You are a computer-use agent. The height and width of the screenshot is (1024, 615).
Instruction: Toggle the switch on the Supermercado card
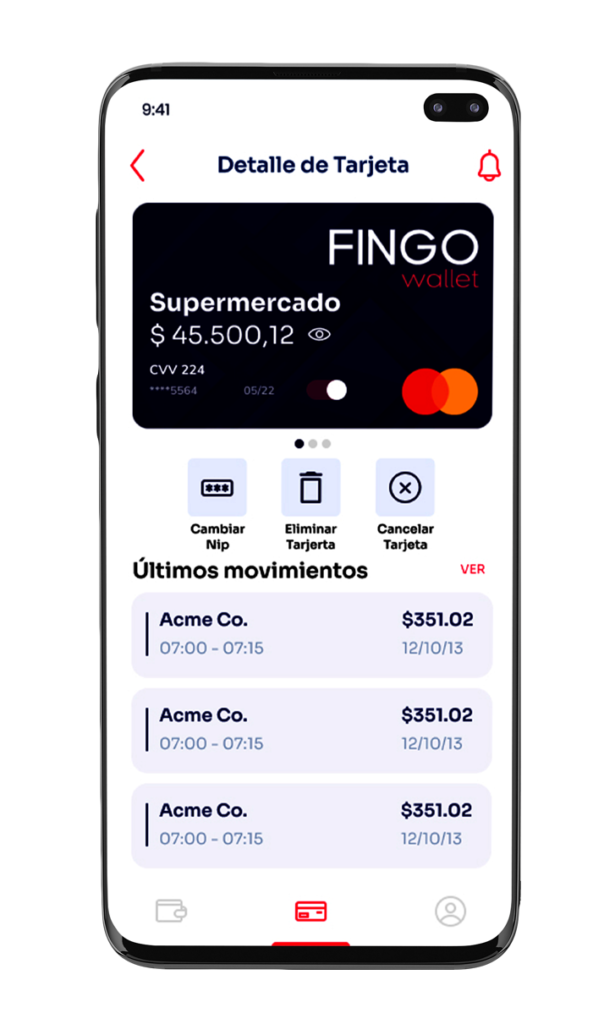tap(327, 390)
